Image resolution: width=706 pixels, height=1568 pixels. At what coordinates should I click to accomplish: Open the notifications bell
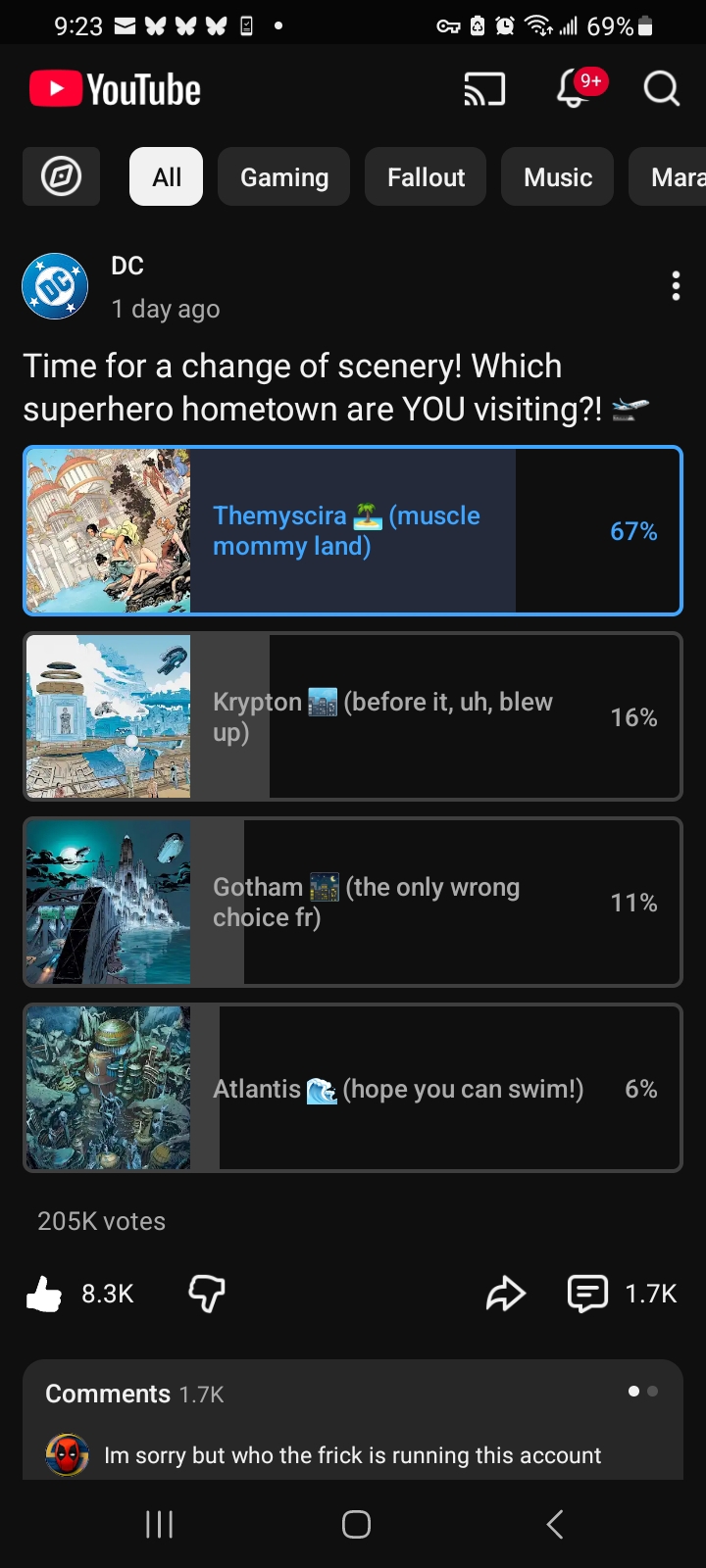click(575, 90)
